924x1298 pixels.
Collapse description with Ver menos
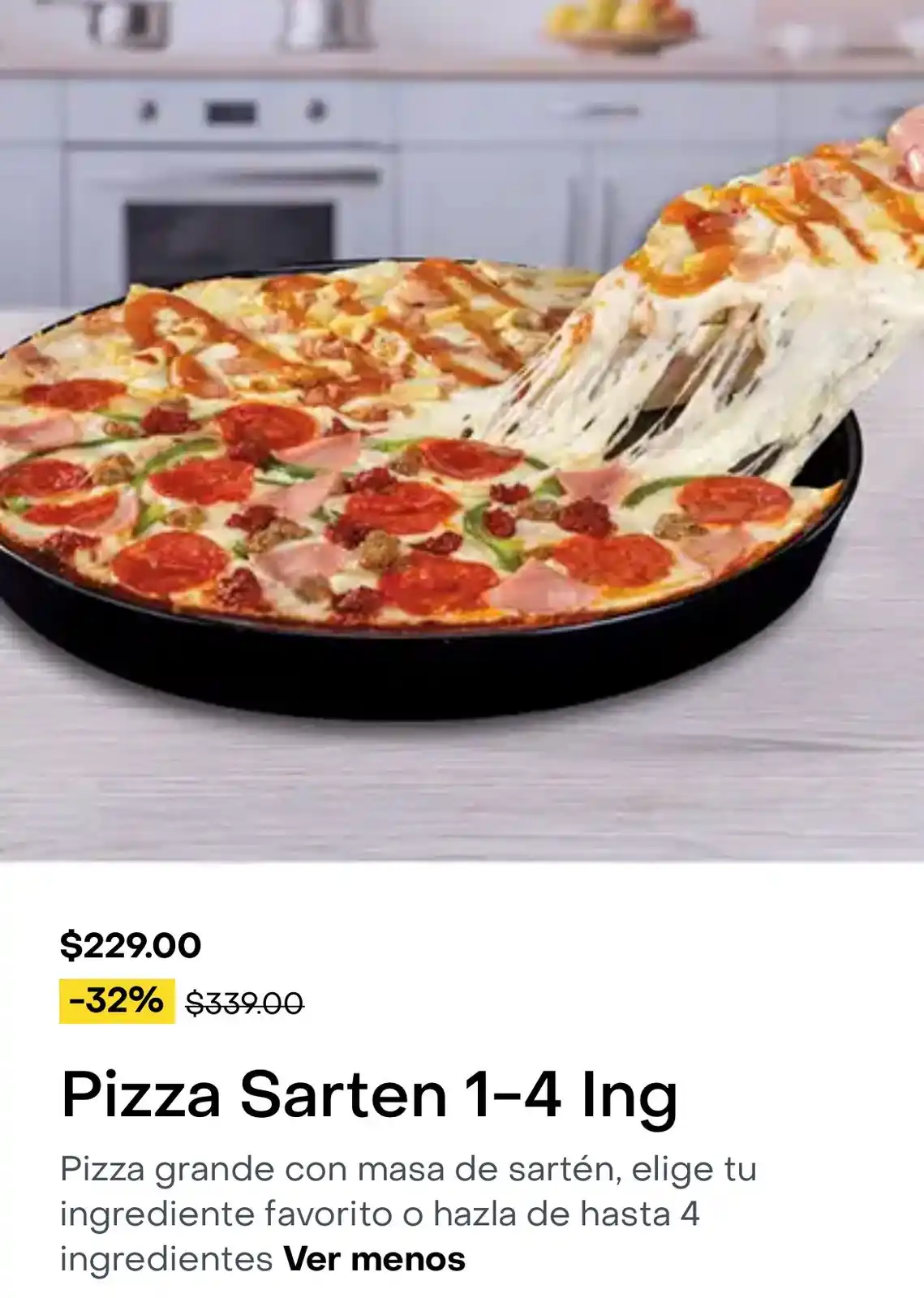374,1259
